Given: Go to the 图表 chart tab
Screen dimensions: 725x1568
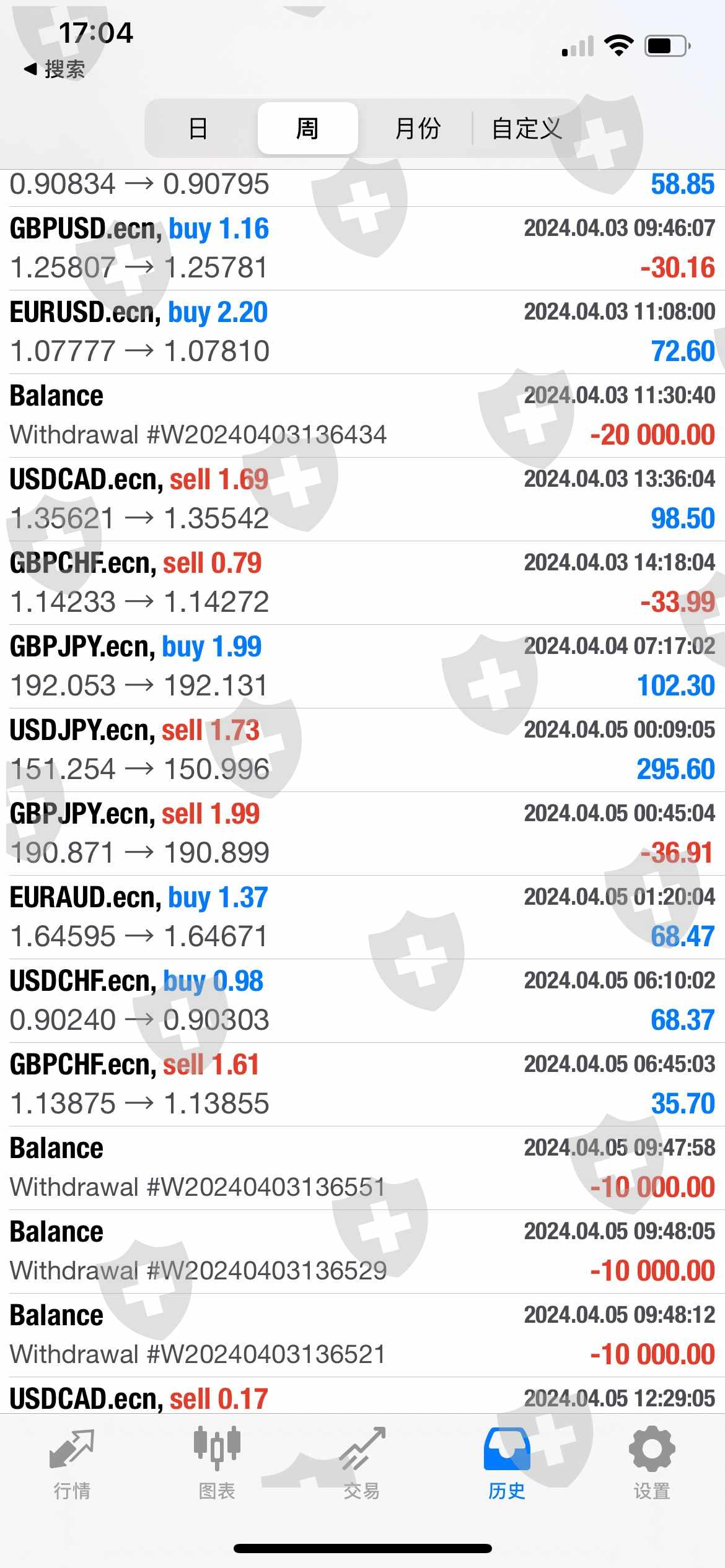Looking at the screenshot, I should coord(217,1463).
